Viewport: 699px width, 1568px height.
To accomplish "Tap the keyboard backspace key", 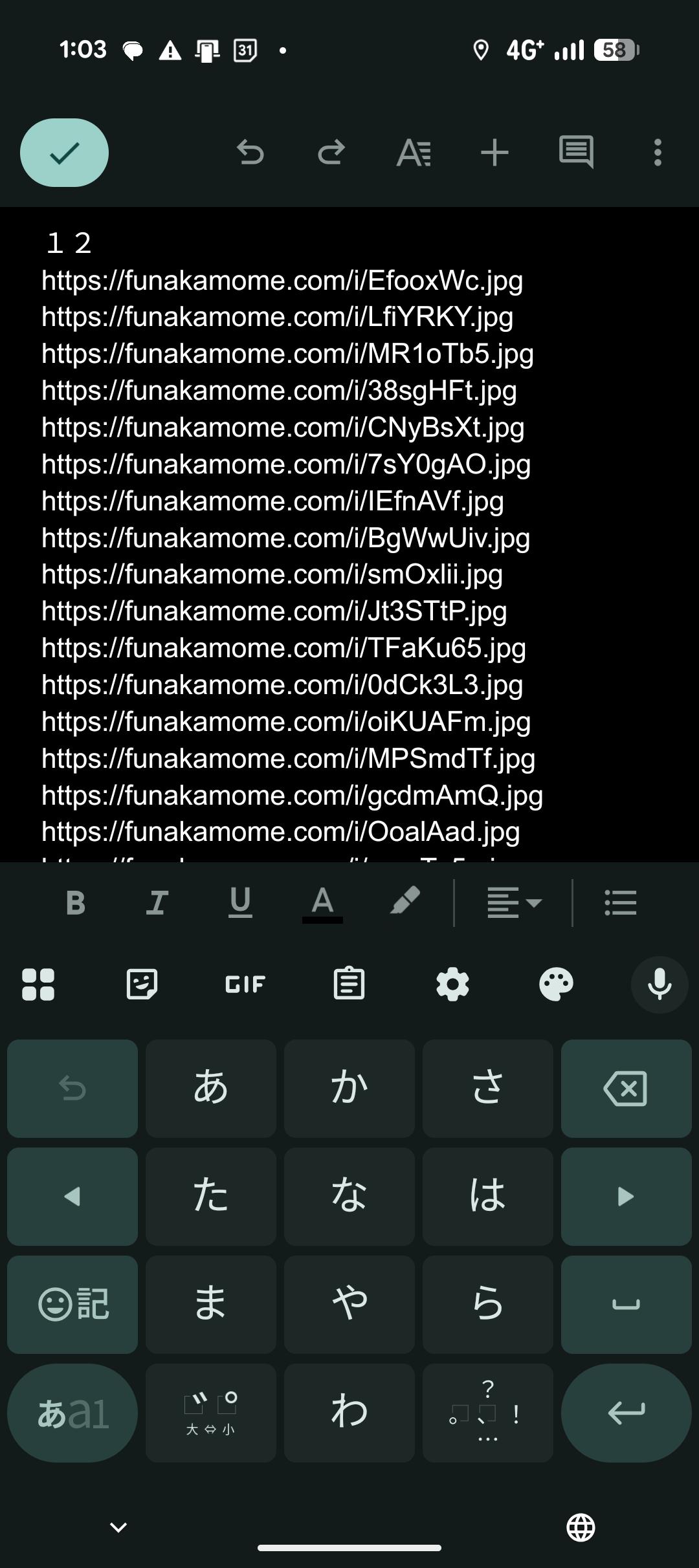I will [626, 1088].
